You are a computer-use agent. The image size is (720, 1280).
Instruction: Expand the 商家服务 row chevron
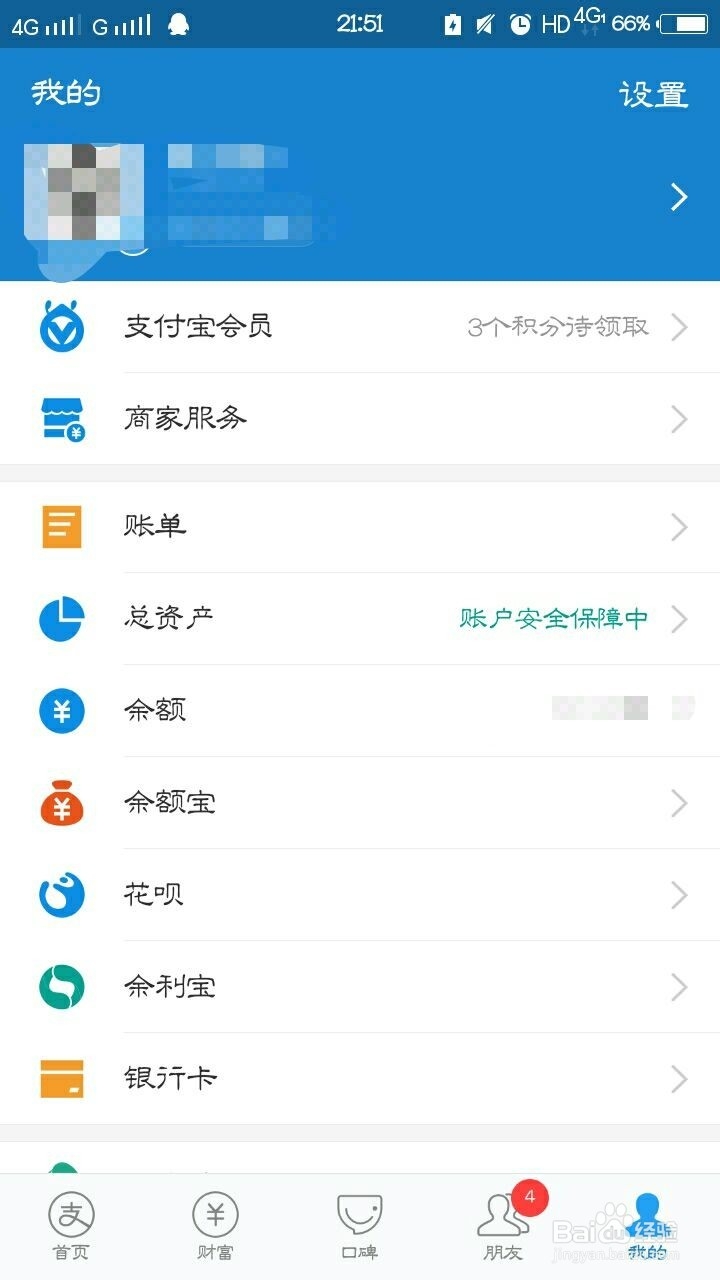[679, 419]
